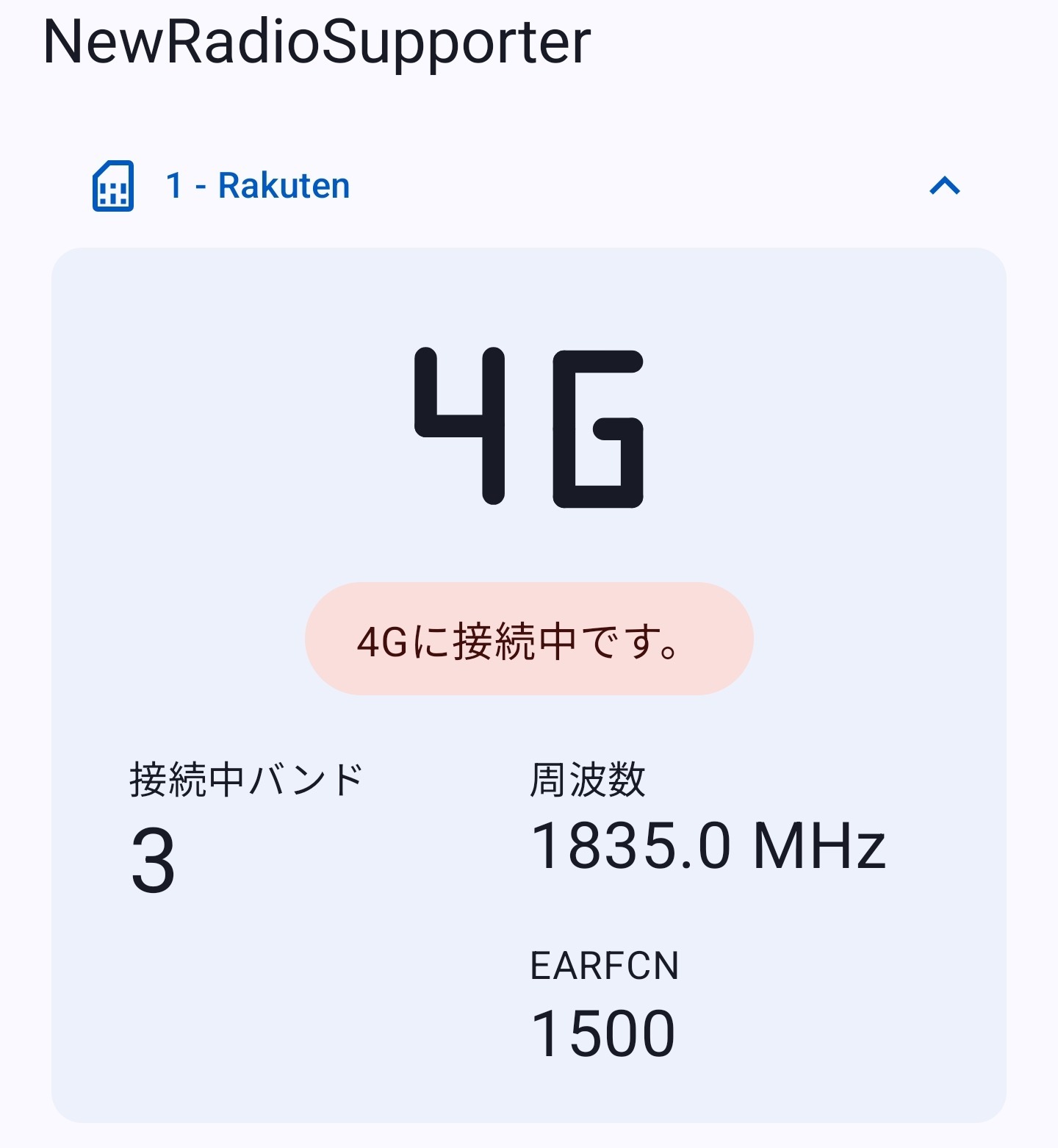Click the SIM card icon beside Rakuten
This screenshot has height=1148, width=1058.
[x=112, y=186]
